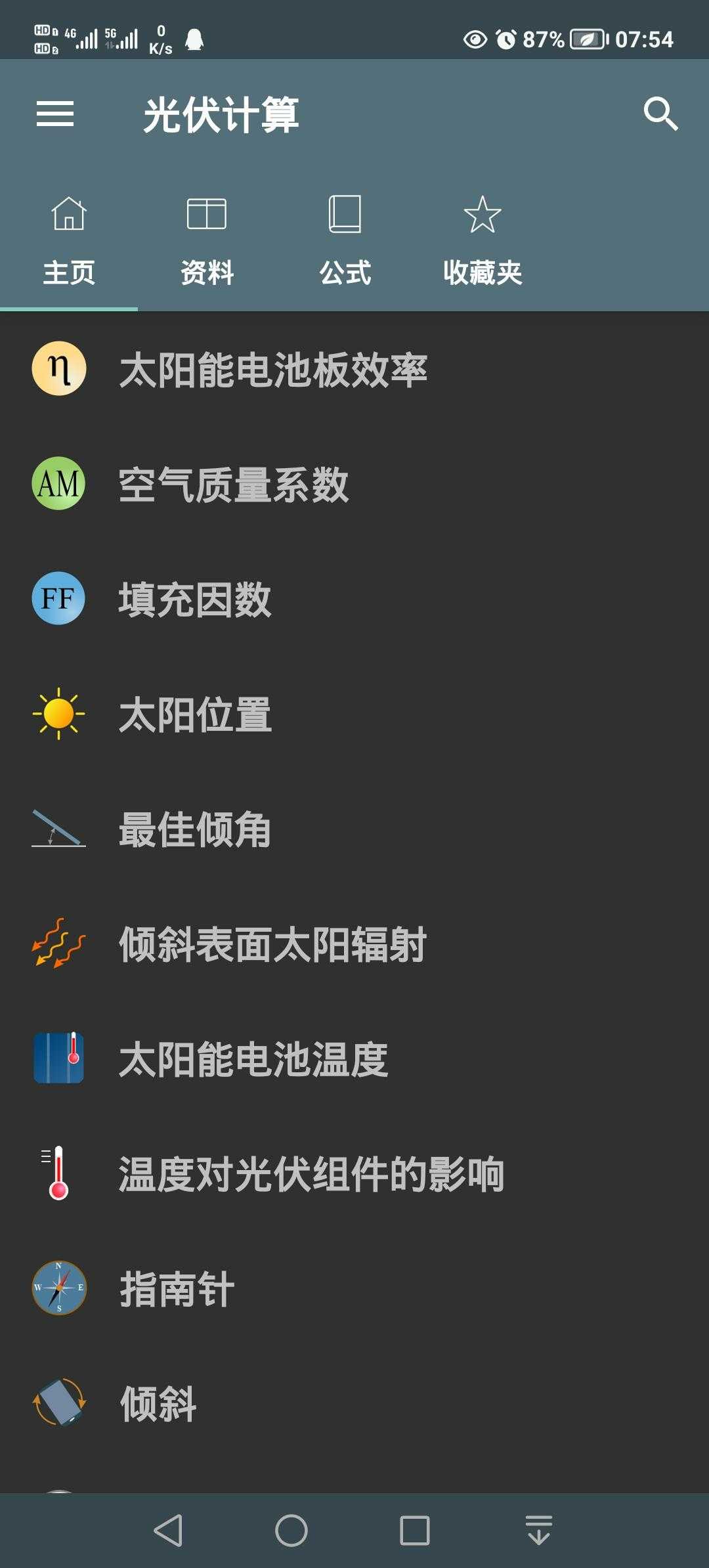Open the 收藏夹 favorites tab
The height and width of the screenshot is (1568, 709).
click(x=483, y=244)
